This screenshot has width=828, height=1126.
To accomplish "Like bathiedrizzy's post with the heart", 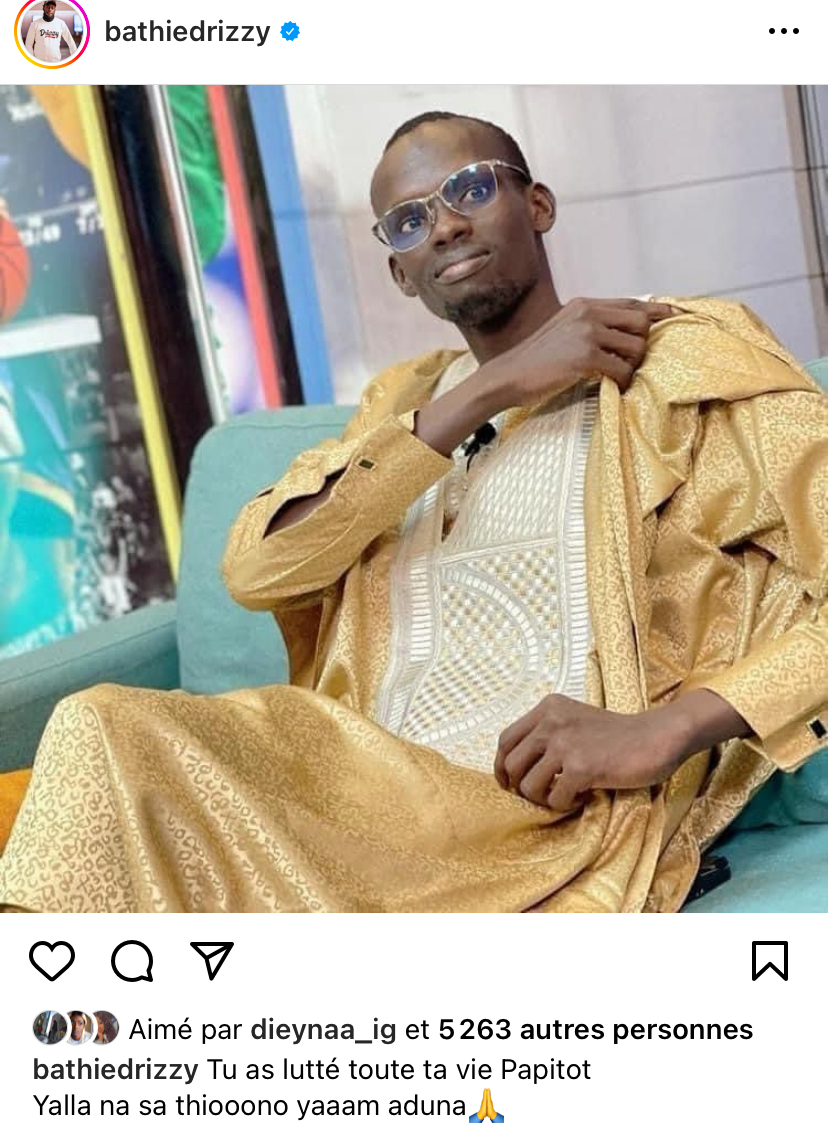I will tap(52, 961).
